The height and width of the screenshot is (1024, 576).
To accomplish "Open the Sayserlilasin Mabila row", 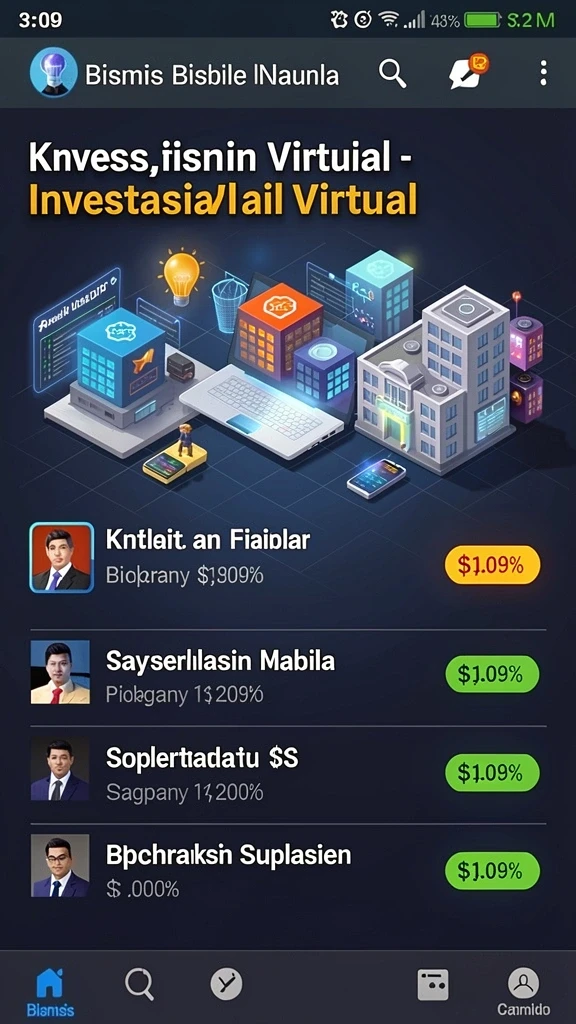I will 288,673.
